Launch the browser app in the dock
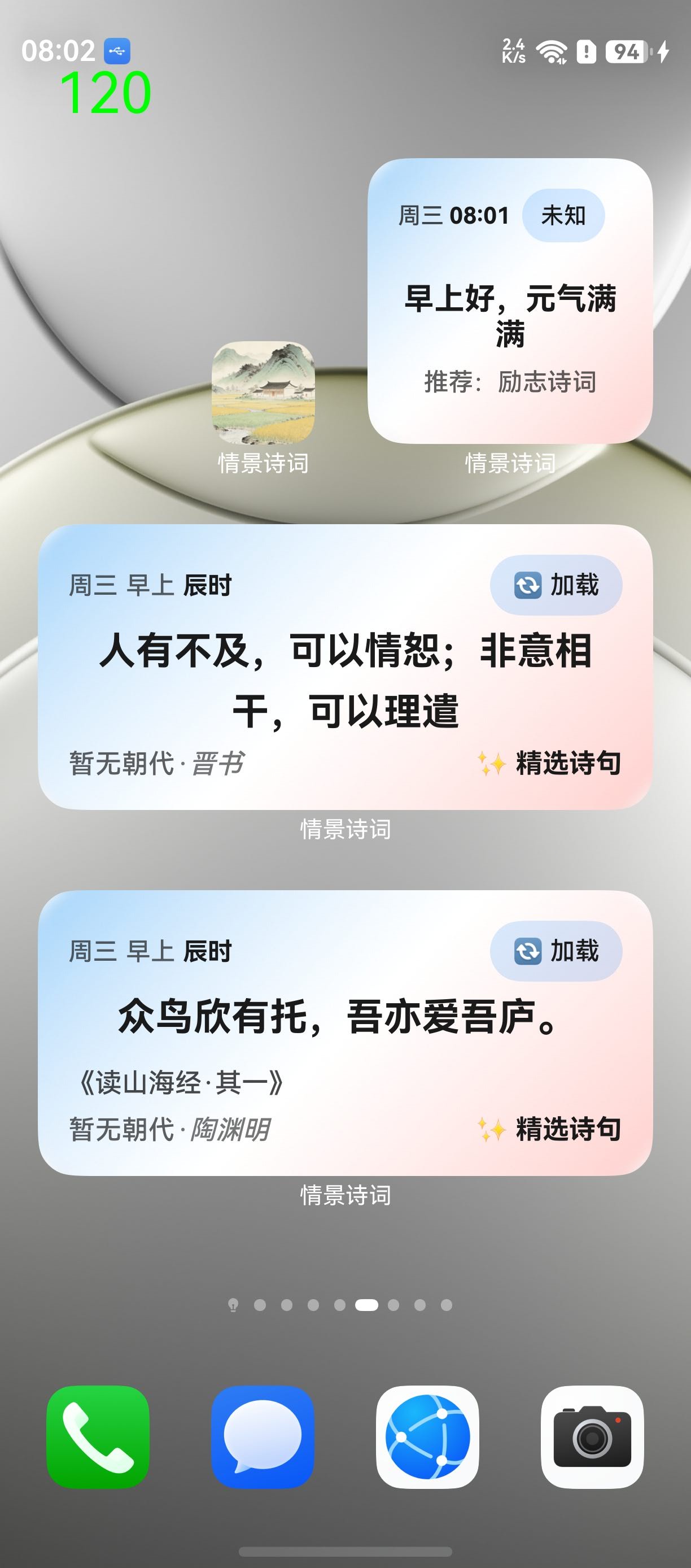The width and height of the screenshot is (691, 1568). click(427, 1437)
